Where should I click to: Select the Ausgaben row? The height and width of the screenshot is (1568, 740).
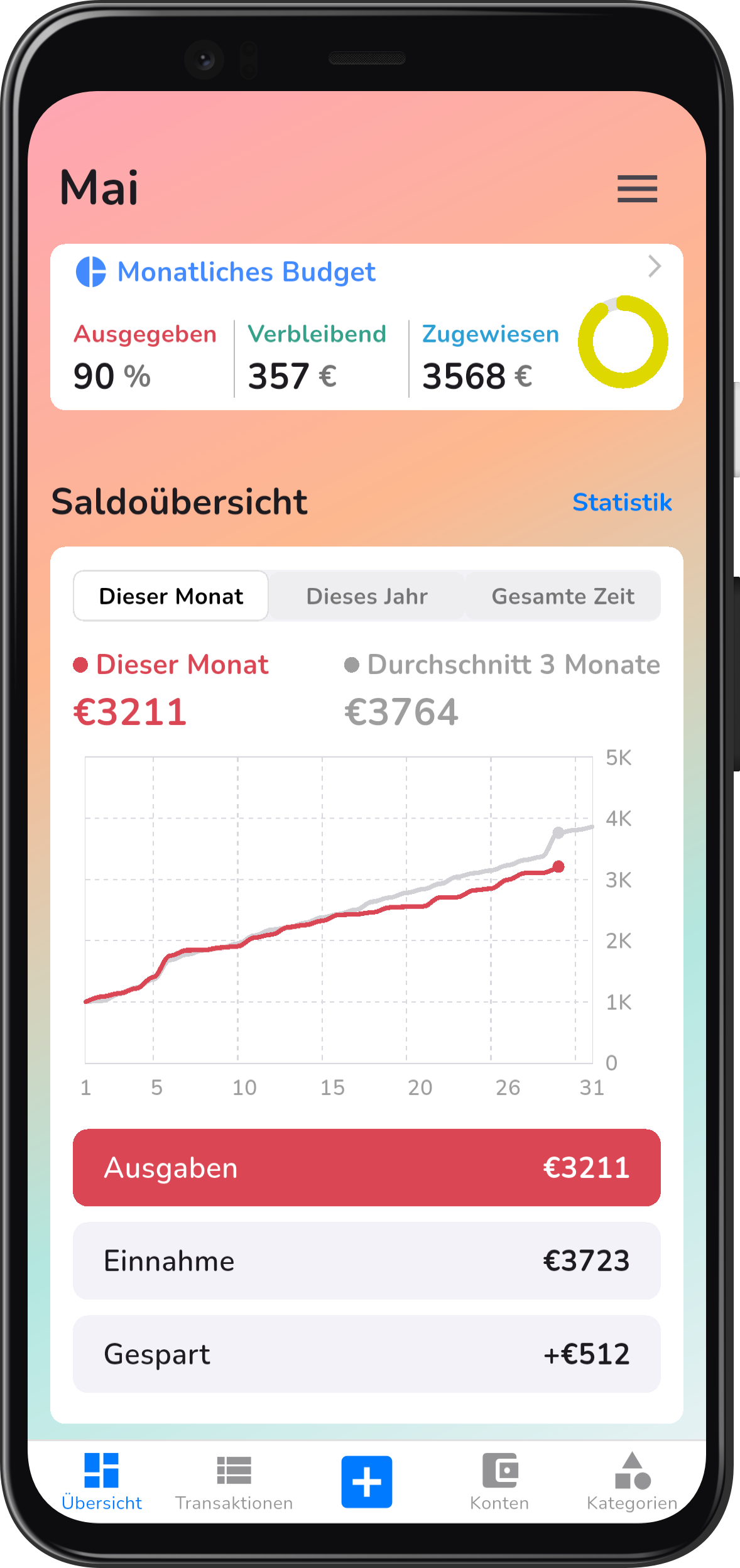click(x=366, y=1167)
